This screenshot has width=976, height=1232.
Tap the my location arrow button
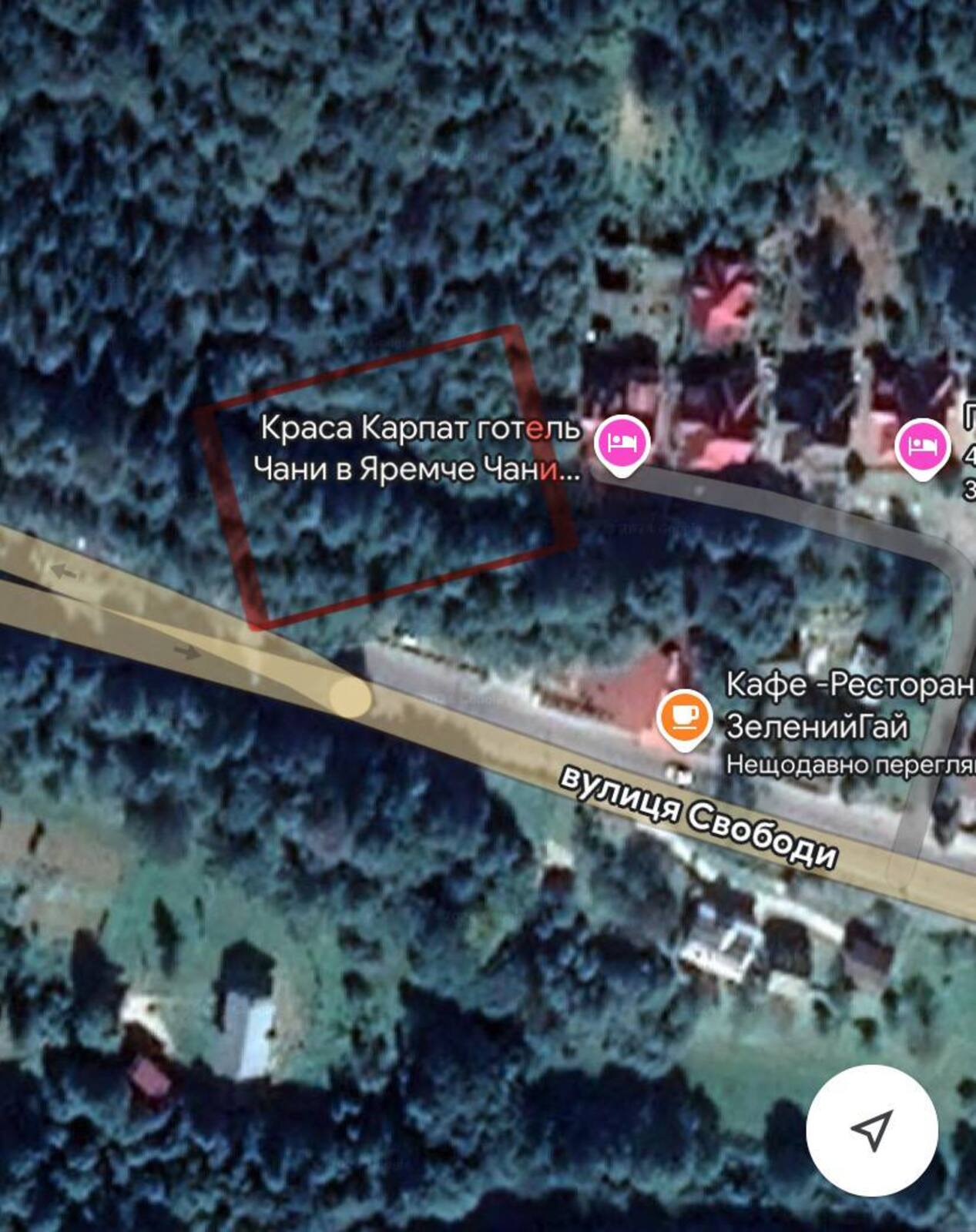[x=872, y=1130]
